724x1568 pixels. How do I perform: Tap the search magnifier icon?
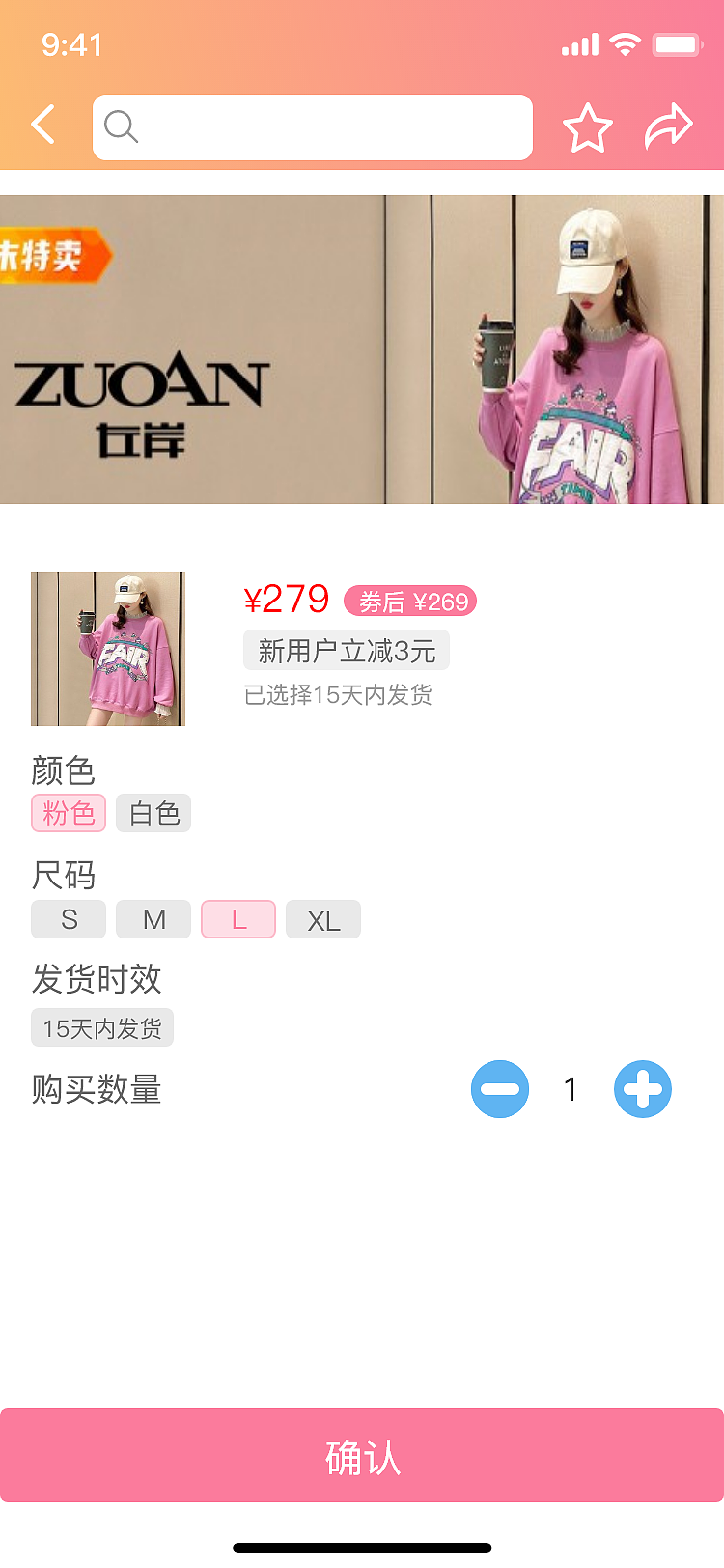(122, 126)
